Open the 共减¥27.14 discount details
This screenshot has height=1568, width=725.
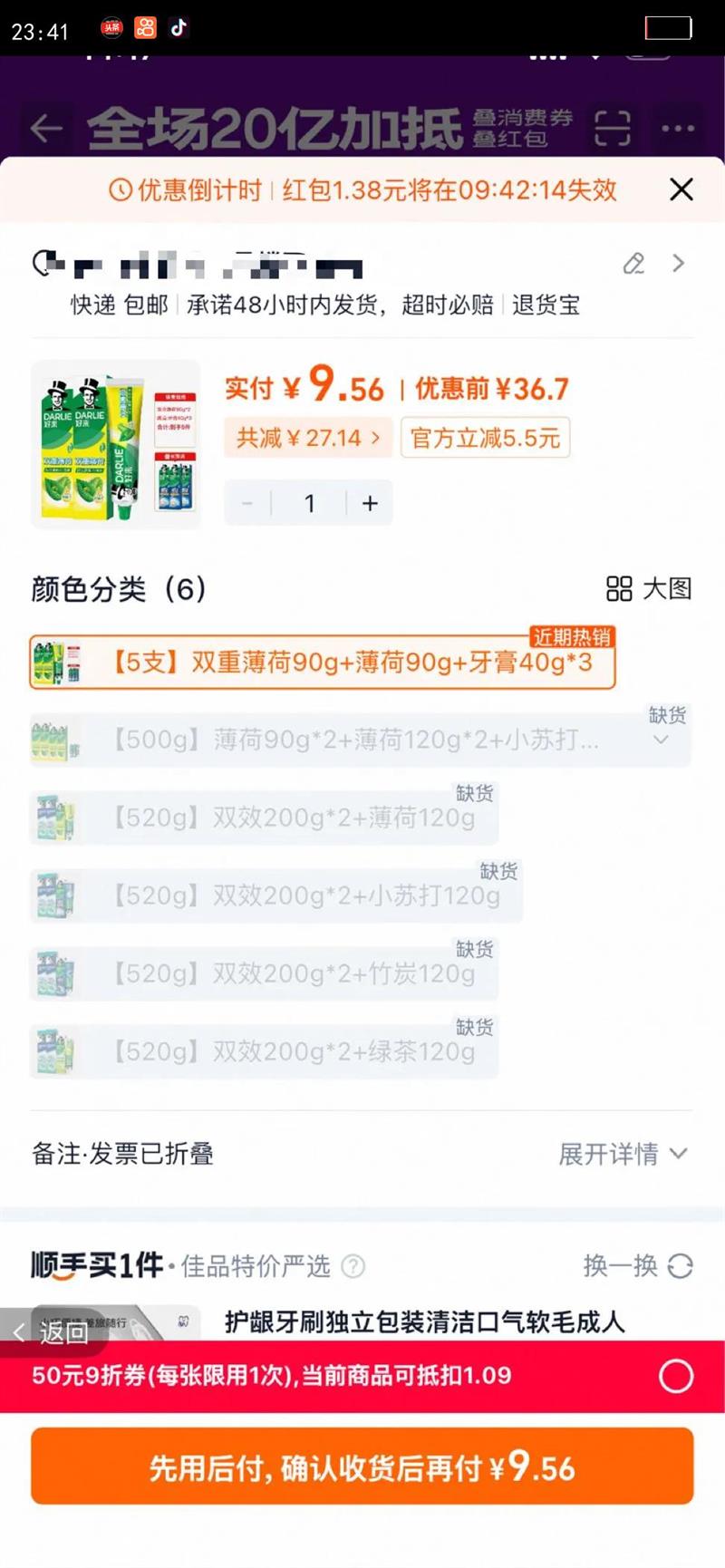[x=307, y=439]
